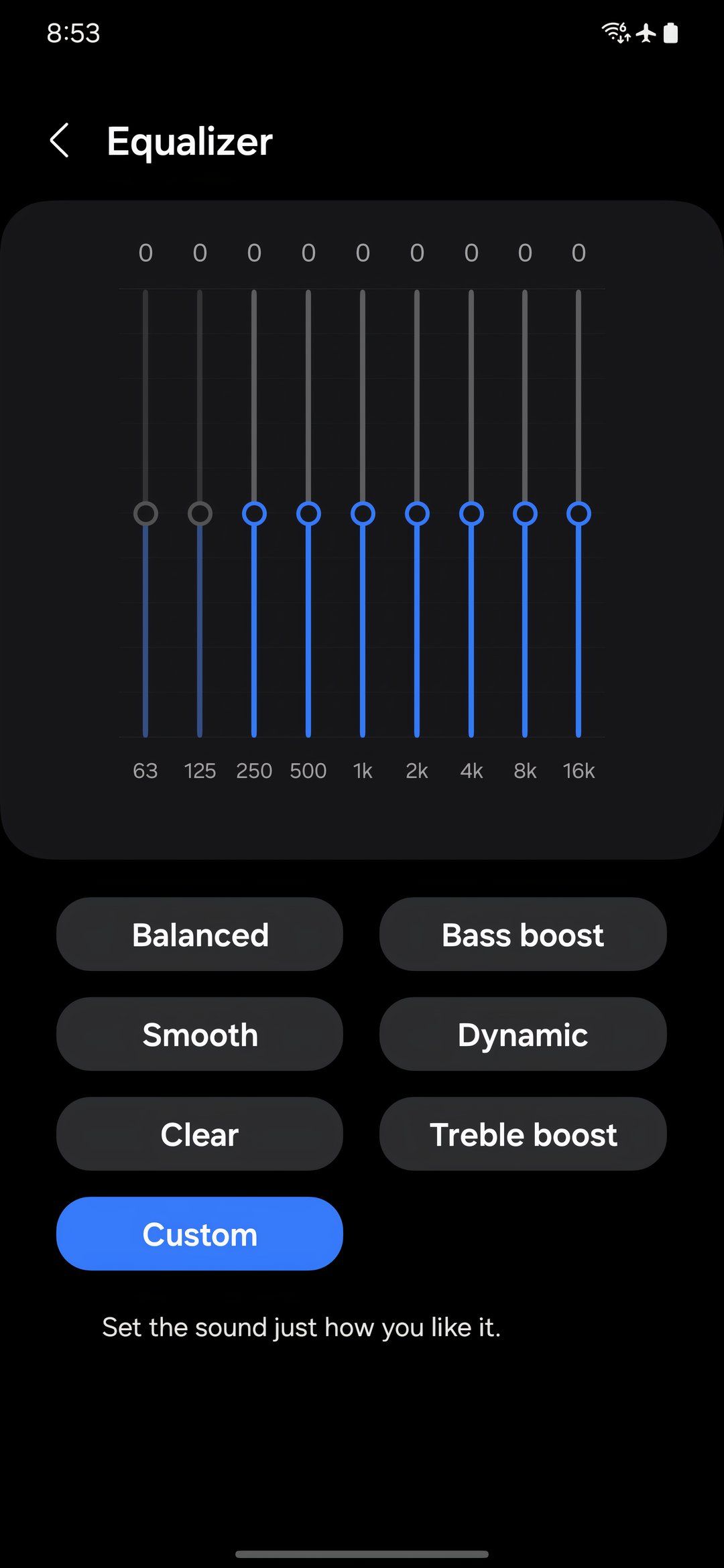Tap the 250 Hz band control
The image size is (724, 1568).
(254, 514)
